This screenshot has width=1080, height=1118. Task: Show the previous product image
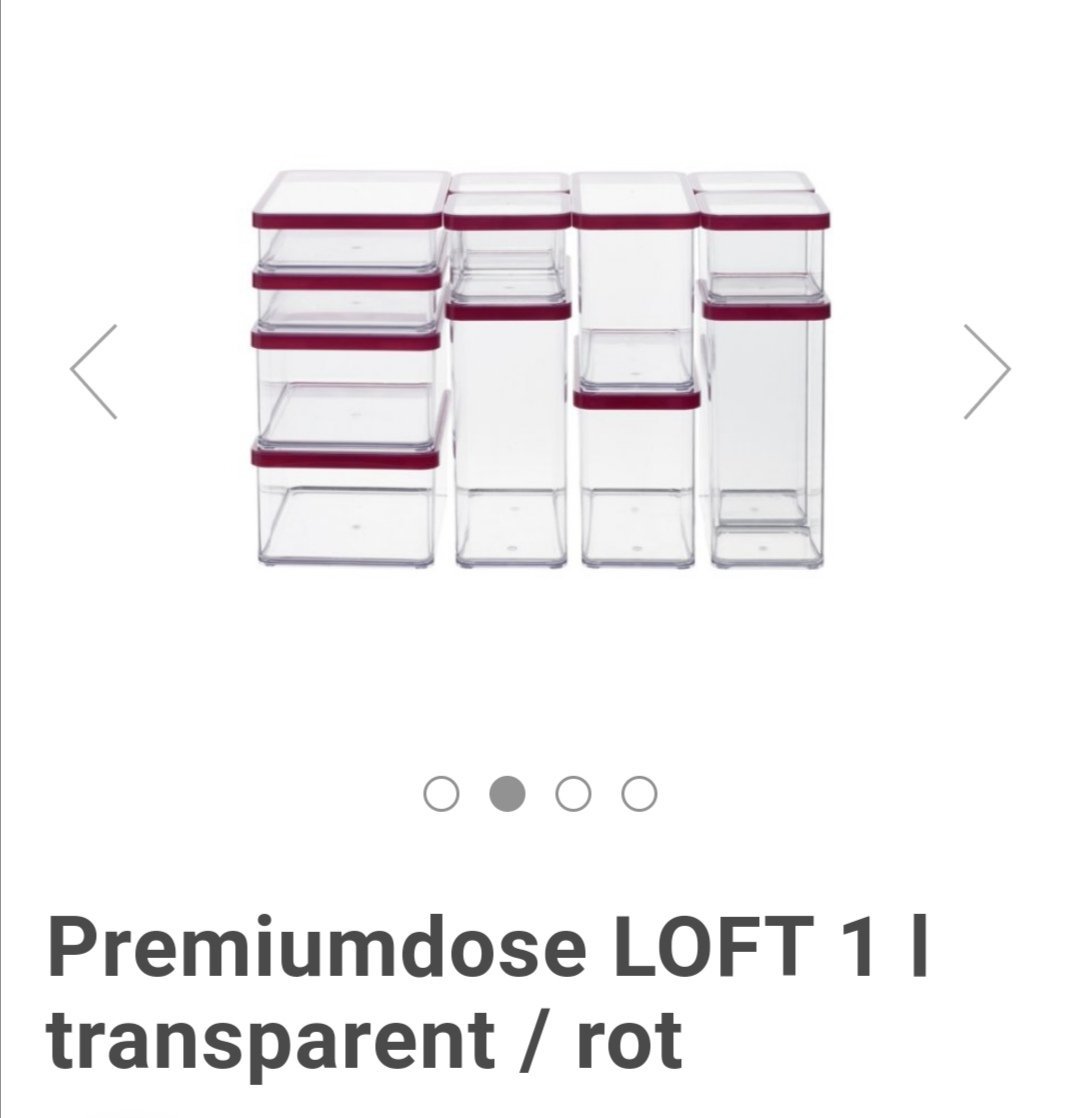pos(94,371)
